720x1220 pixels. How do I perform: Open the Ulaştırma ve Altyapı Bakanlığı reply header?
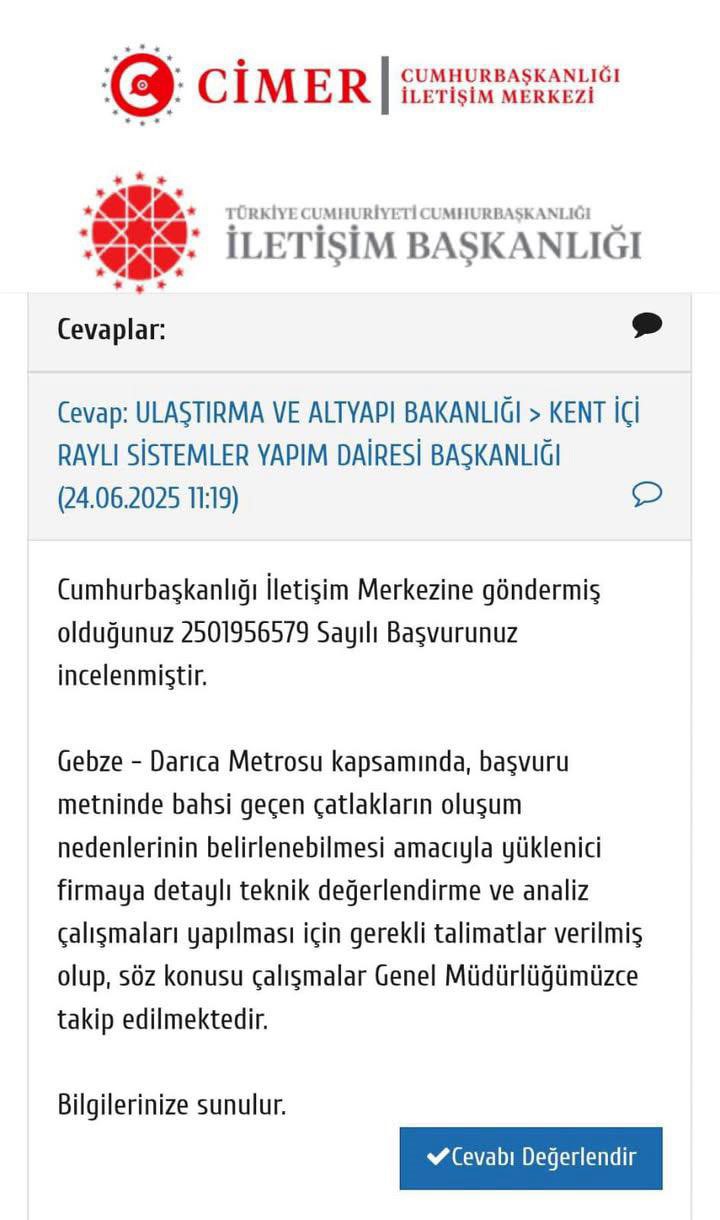click(x=348, y=455)
